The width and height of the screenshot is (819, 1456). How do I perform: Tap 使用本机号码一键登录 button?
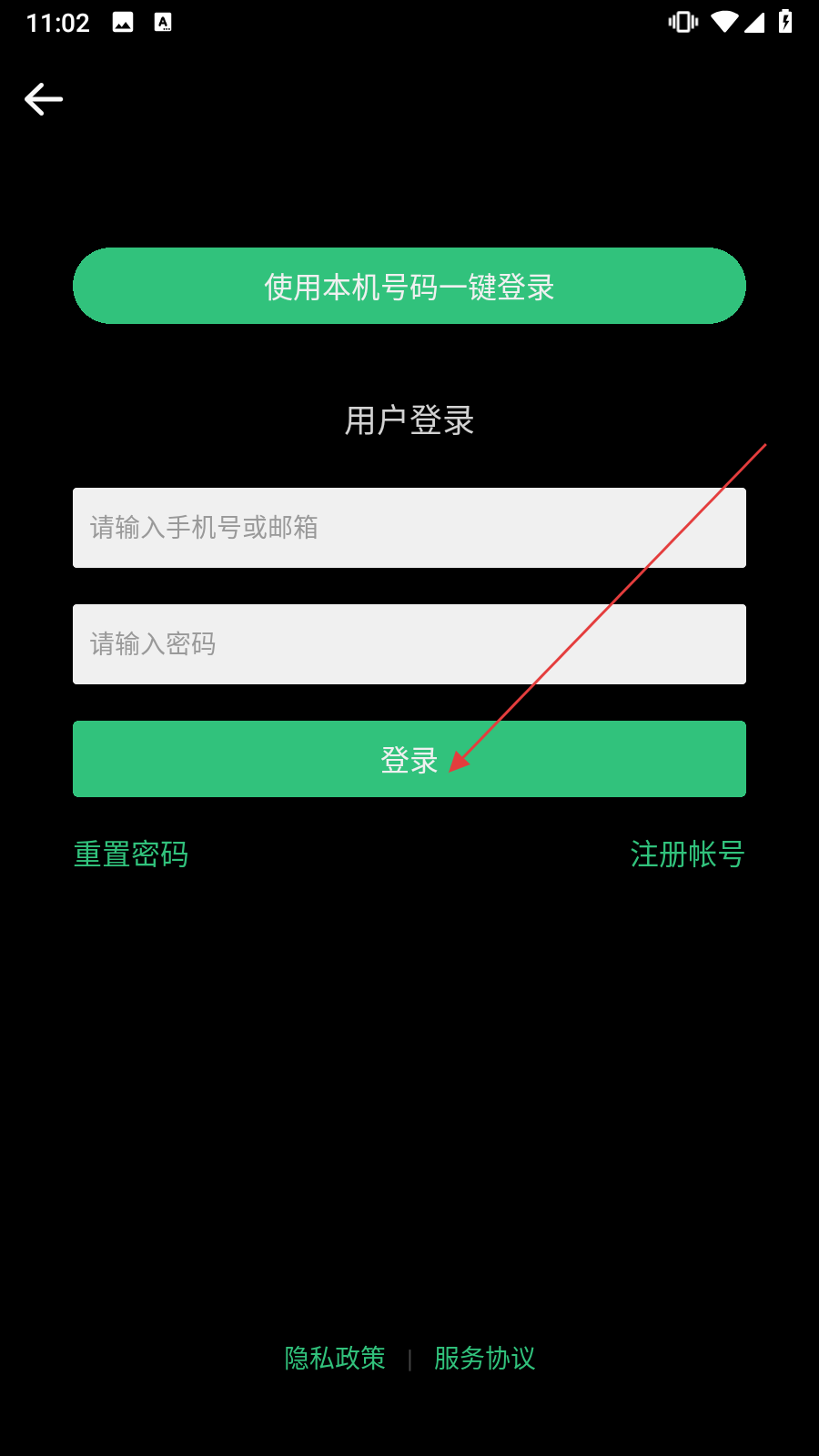(x=409, y=286)
